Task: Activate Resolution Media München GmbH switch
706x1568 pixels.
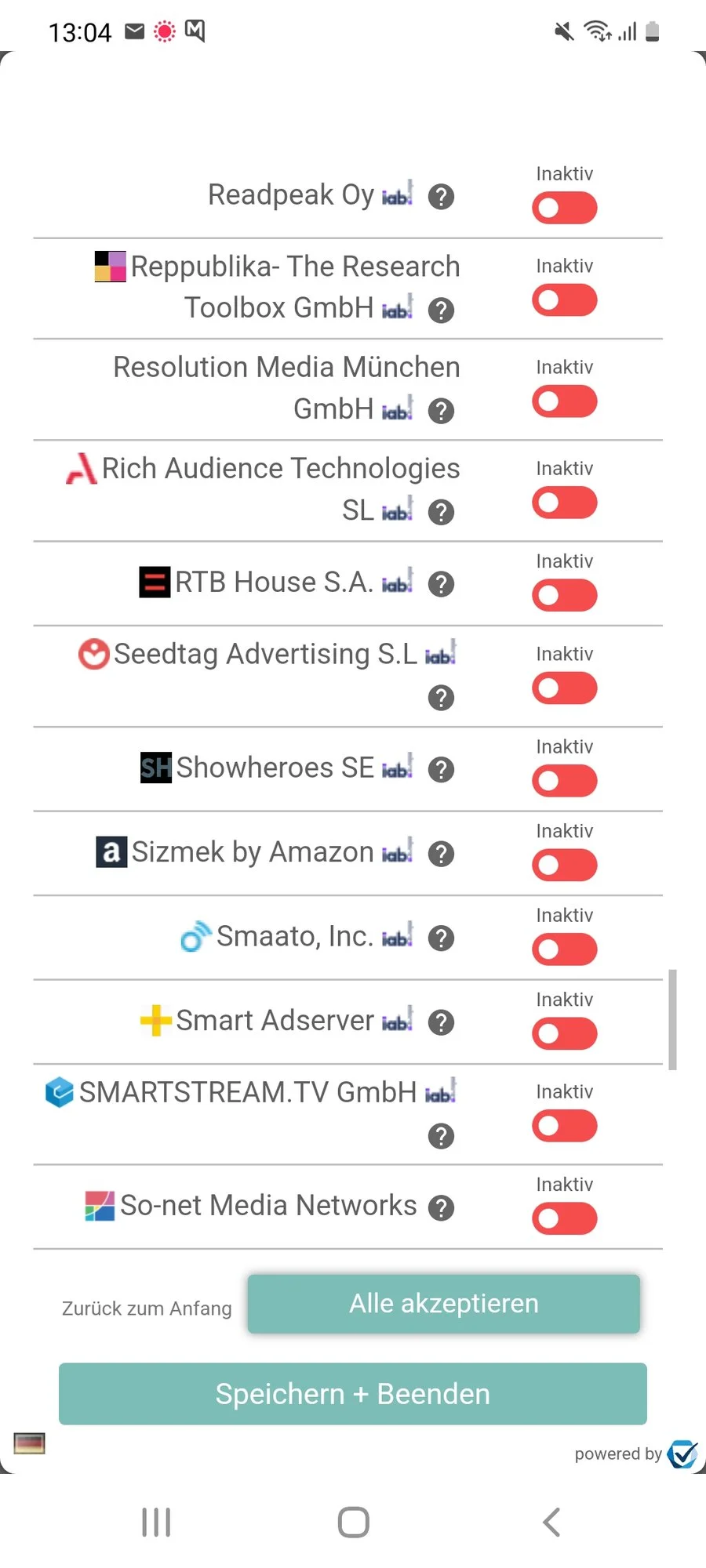Action: click(x=564, y=401)
